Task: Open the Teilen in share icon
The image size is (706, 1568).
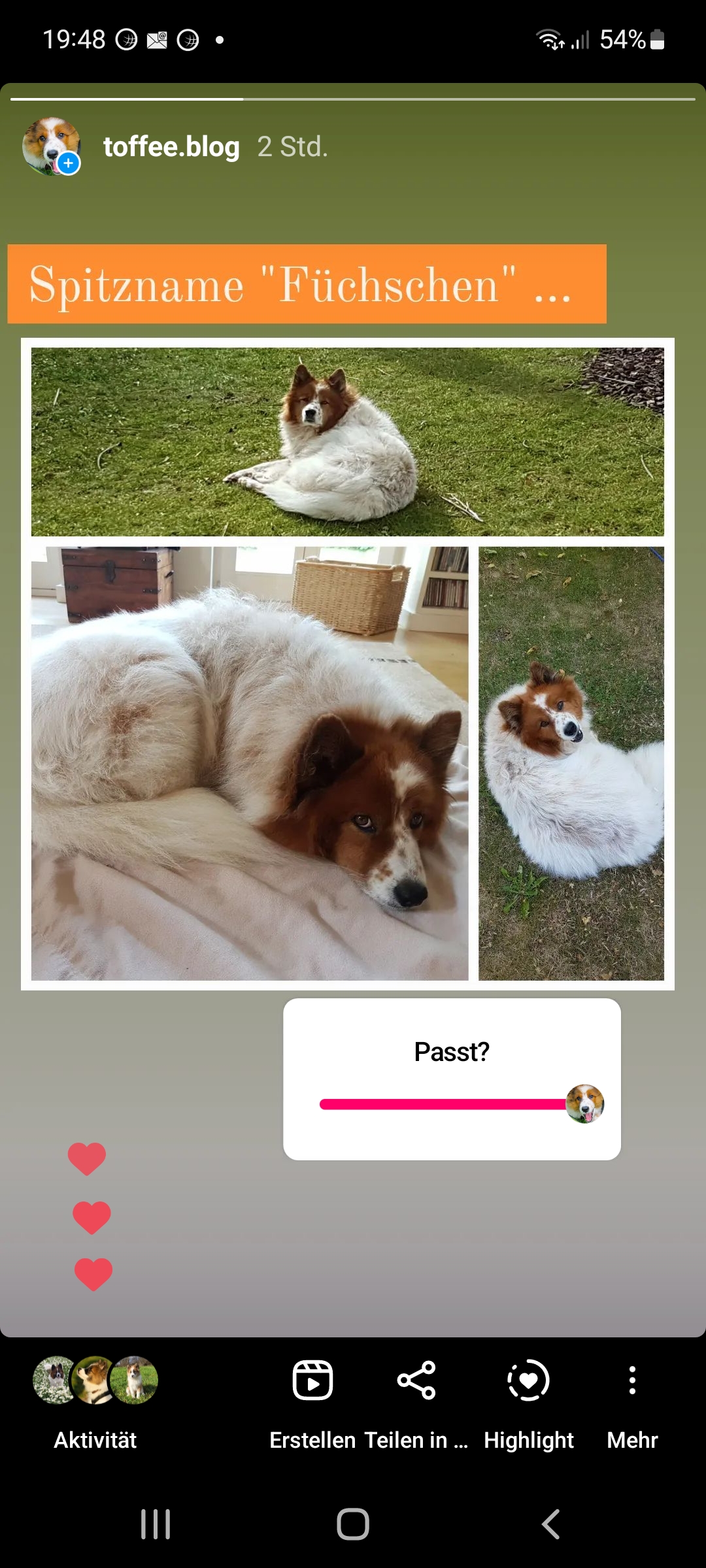Action: click(x=416, y=1380)
